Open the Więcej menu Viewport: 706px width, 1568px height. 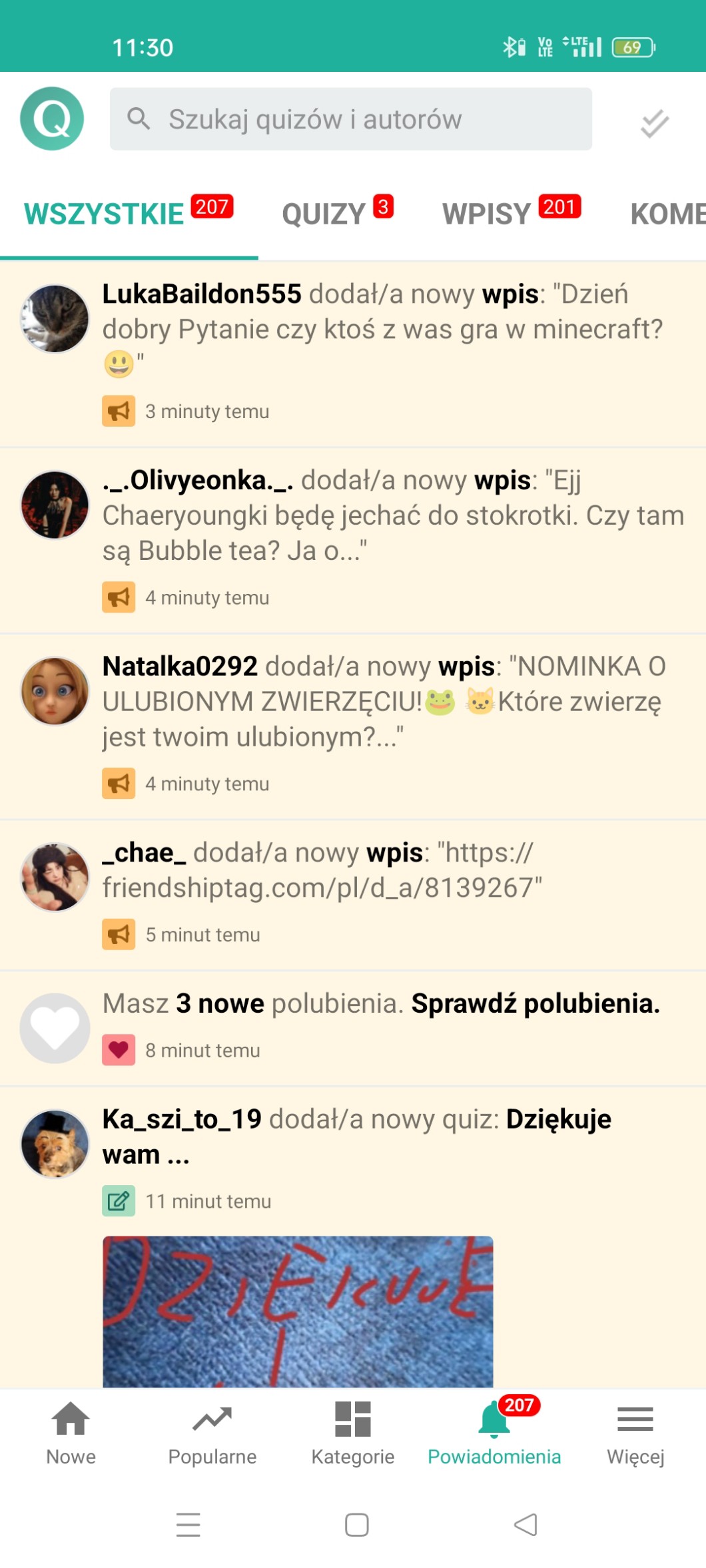(x=635, y=1433)
